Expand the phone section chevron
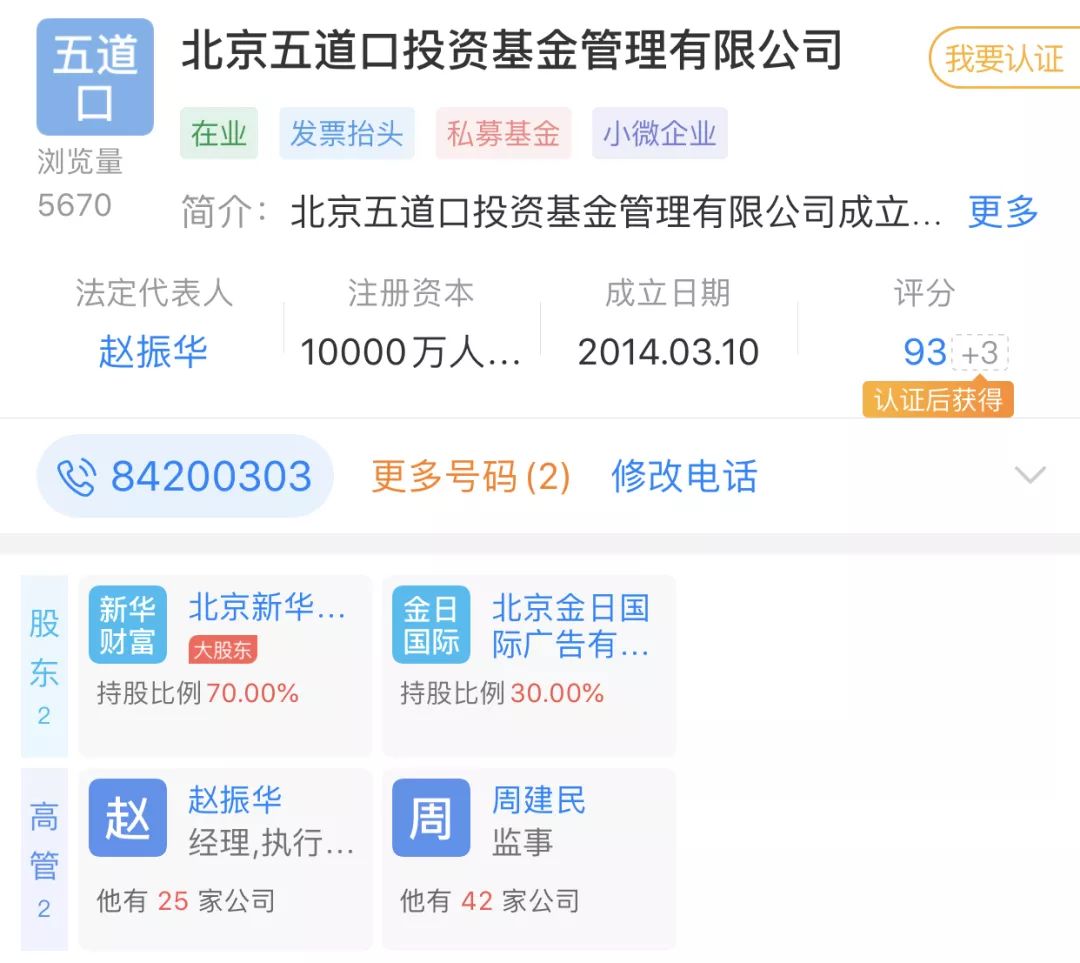Viewport: 1080px width, 963px height. click(x=1030, y=475)
